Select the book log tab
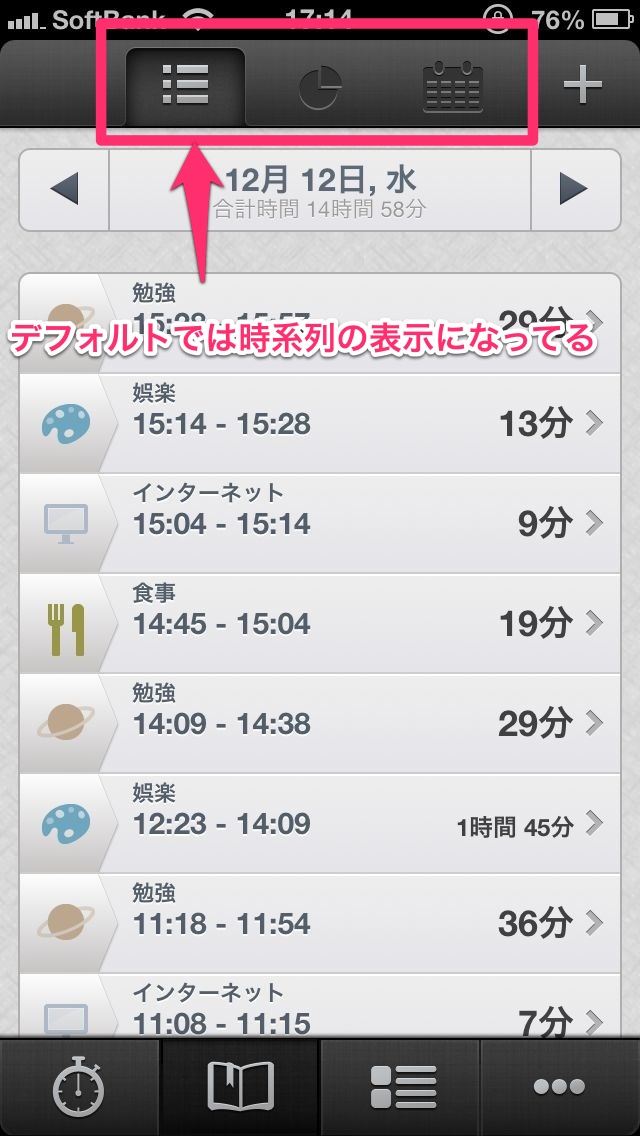Viewport: 640px width, 1136px height. tap(240, 1088)
